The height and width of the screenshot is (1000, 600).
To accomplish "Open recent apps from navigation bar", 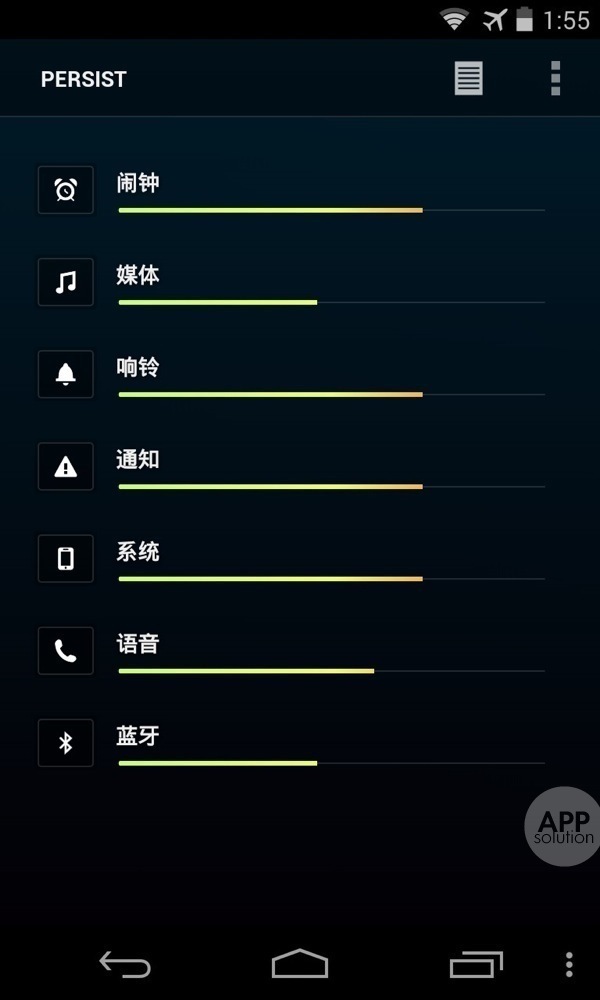I will click(475, 964).
